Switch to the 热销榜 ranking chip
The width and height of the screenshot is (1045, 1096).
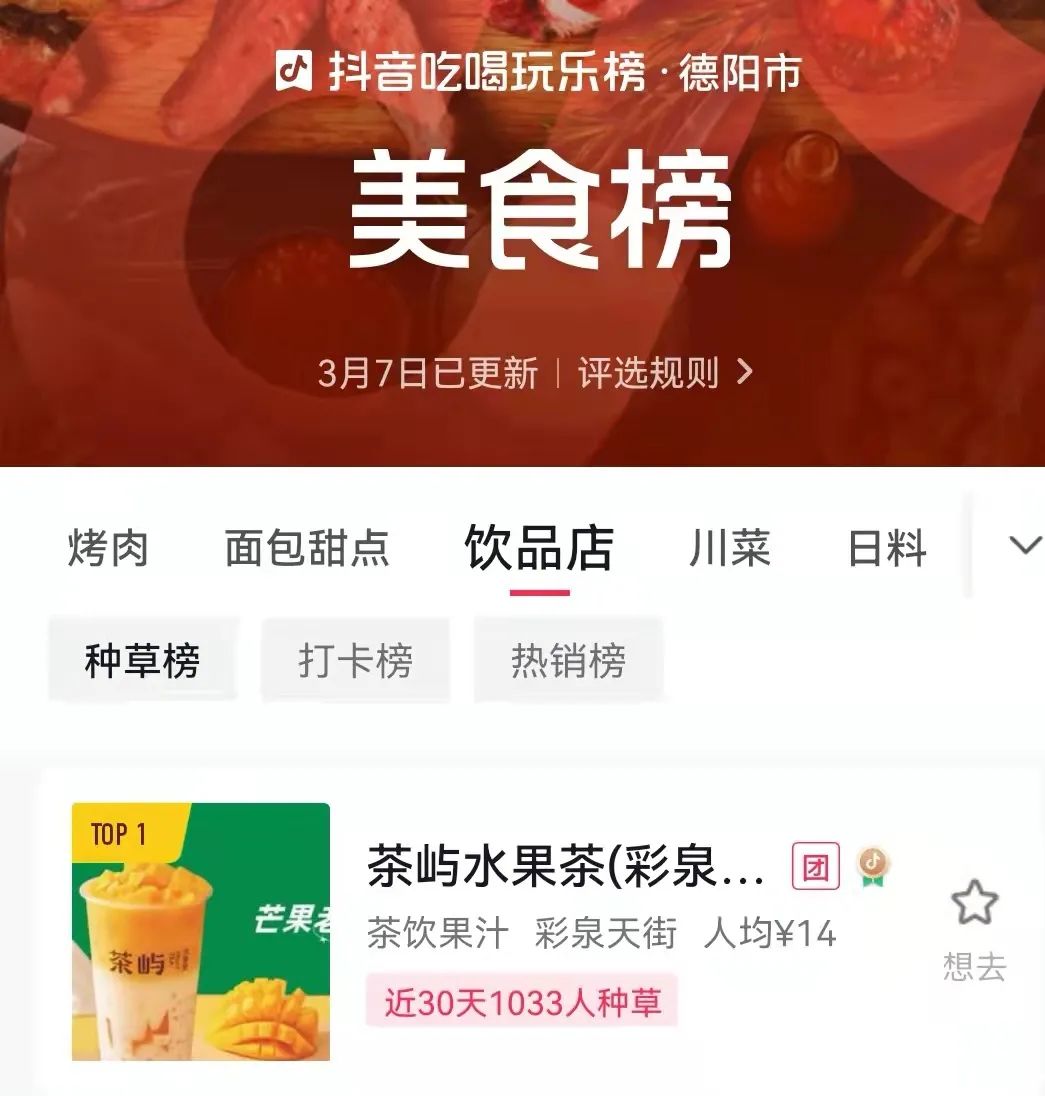568,661
